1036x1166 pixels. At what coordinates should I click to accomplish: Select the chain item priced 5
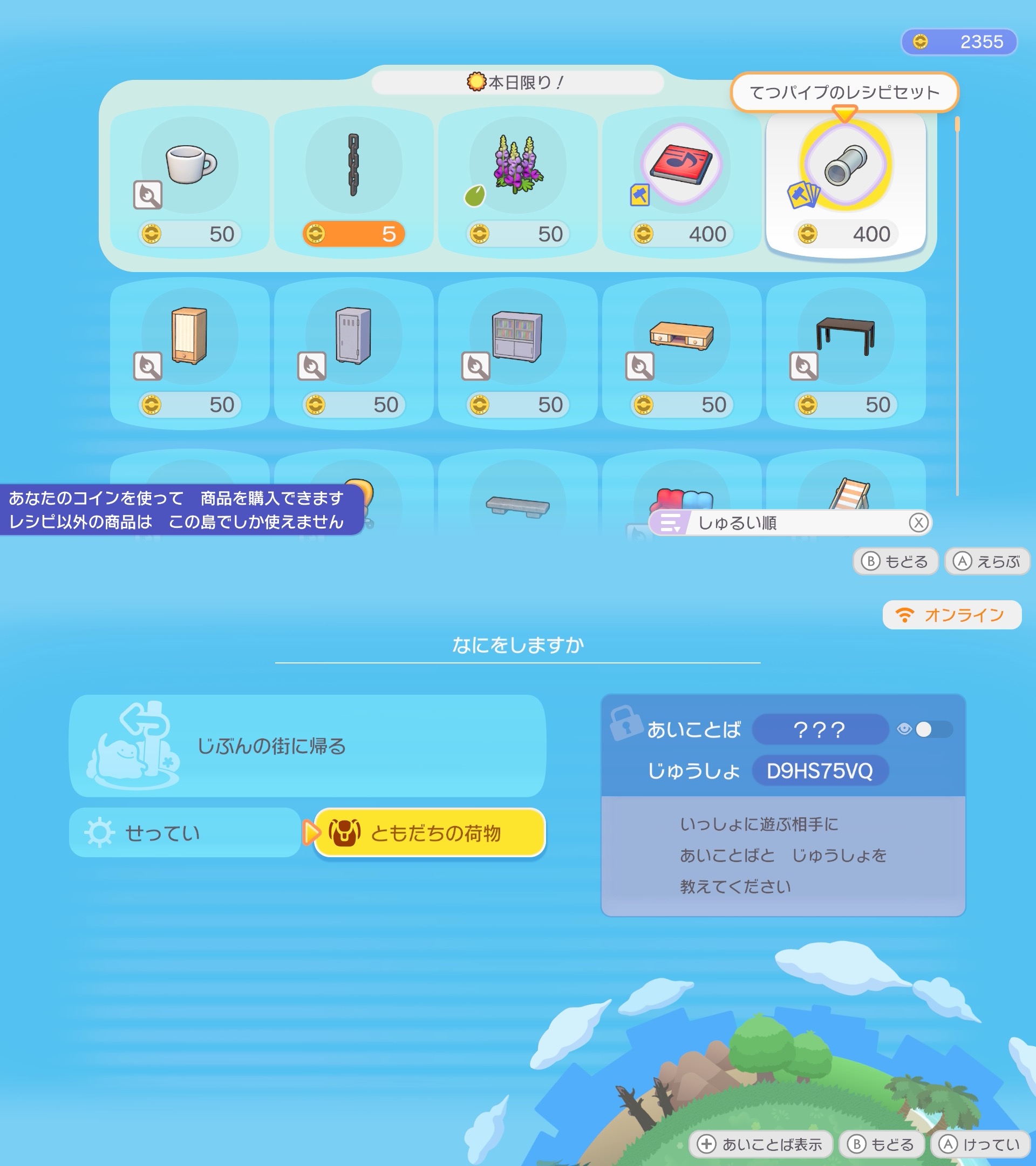[x=353, y=181]
